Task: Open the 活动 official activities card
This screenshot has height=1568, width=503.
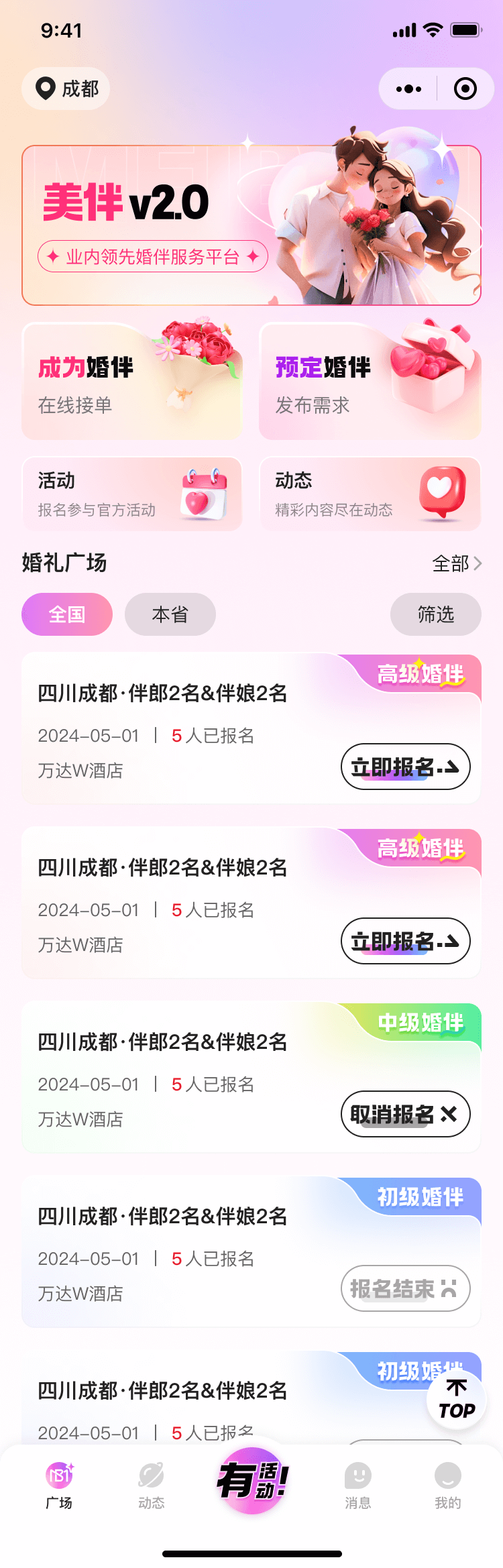Action: [x=131, y=494]
